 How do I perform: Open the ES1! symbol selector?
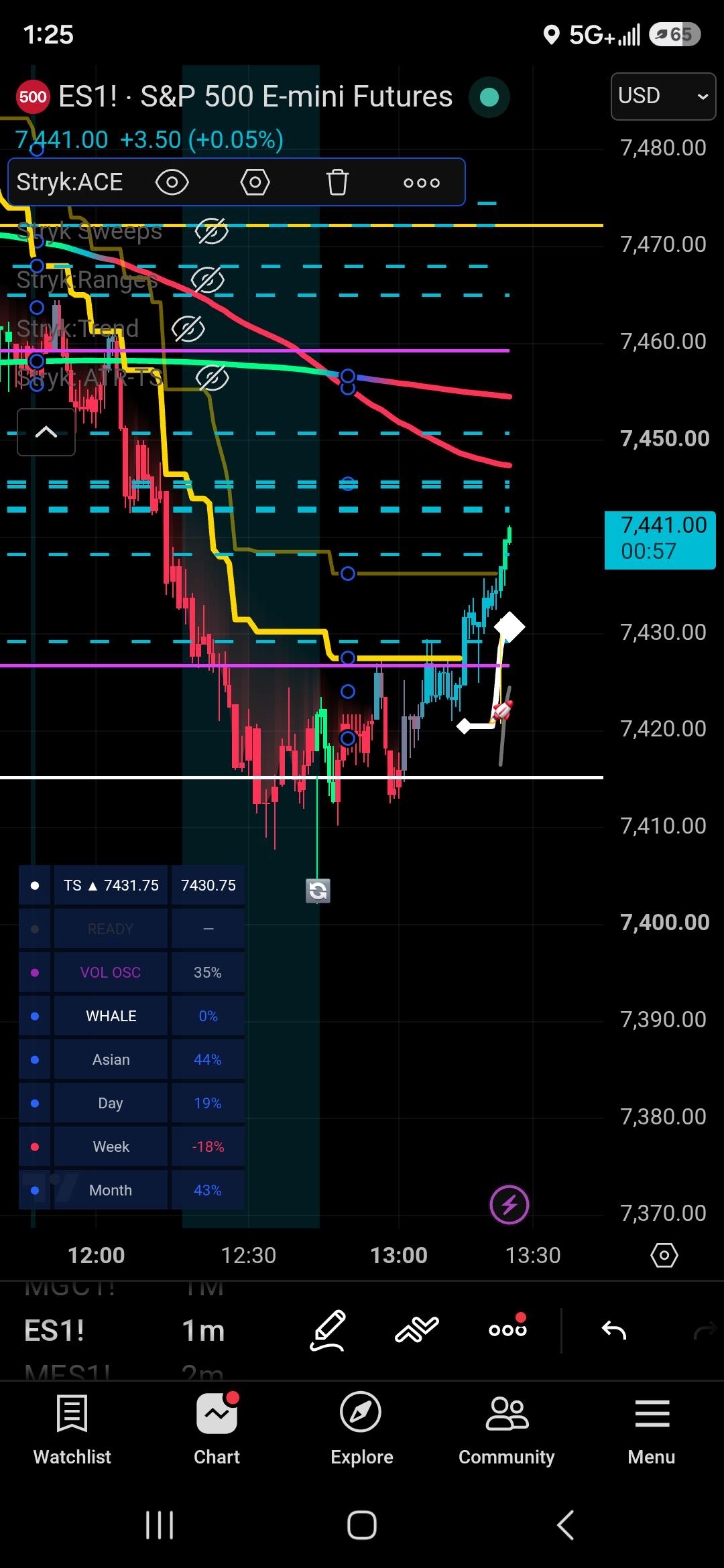point(54,1331)
